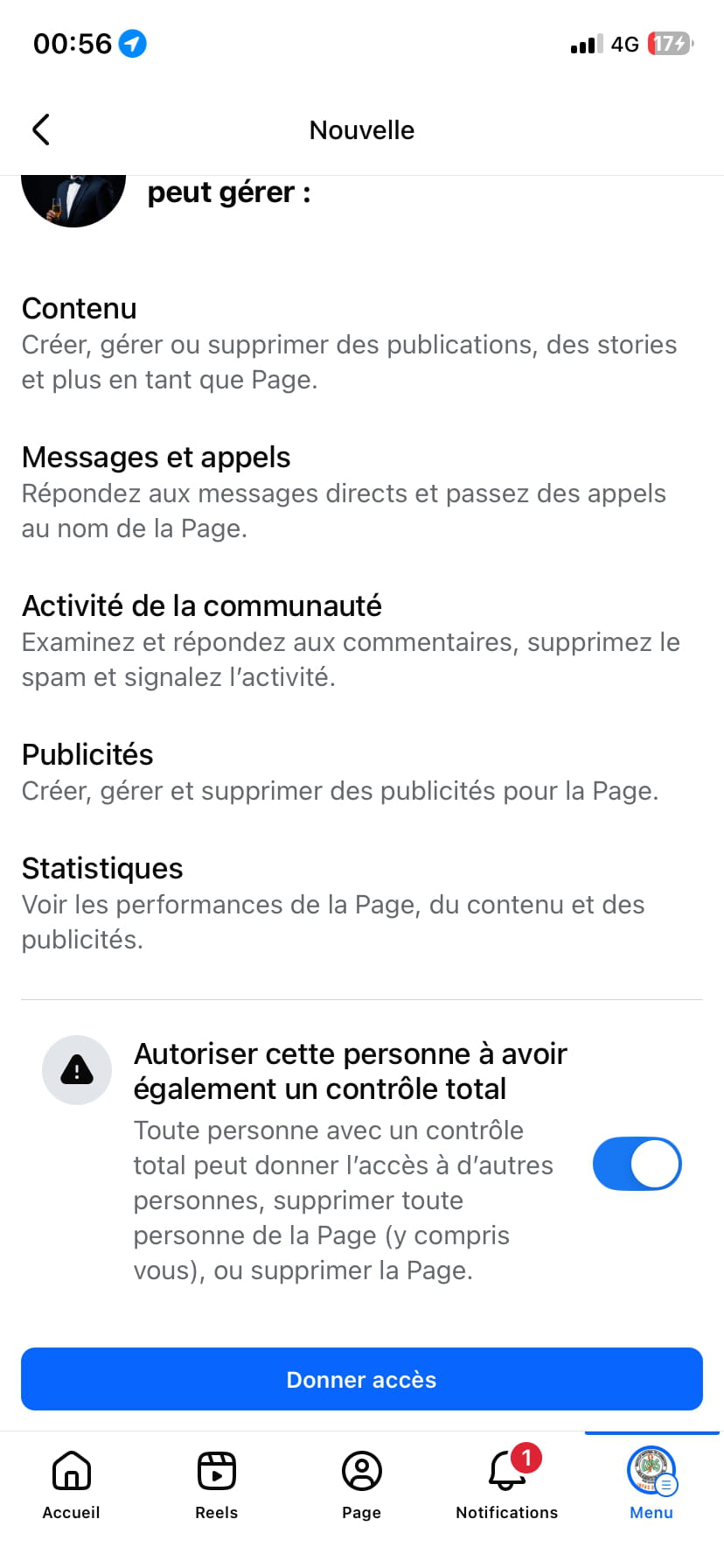Open the Reels tab
The image size is (724, 1568).
217,1484
